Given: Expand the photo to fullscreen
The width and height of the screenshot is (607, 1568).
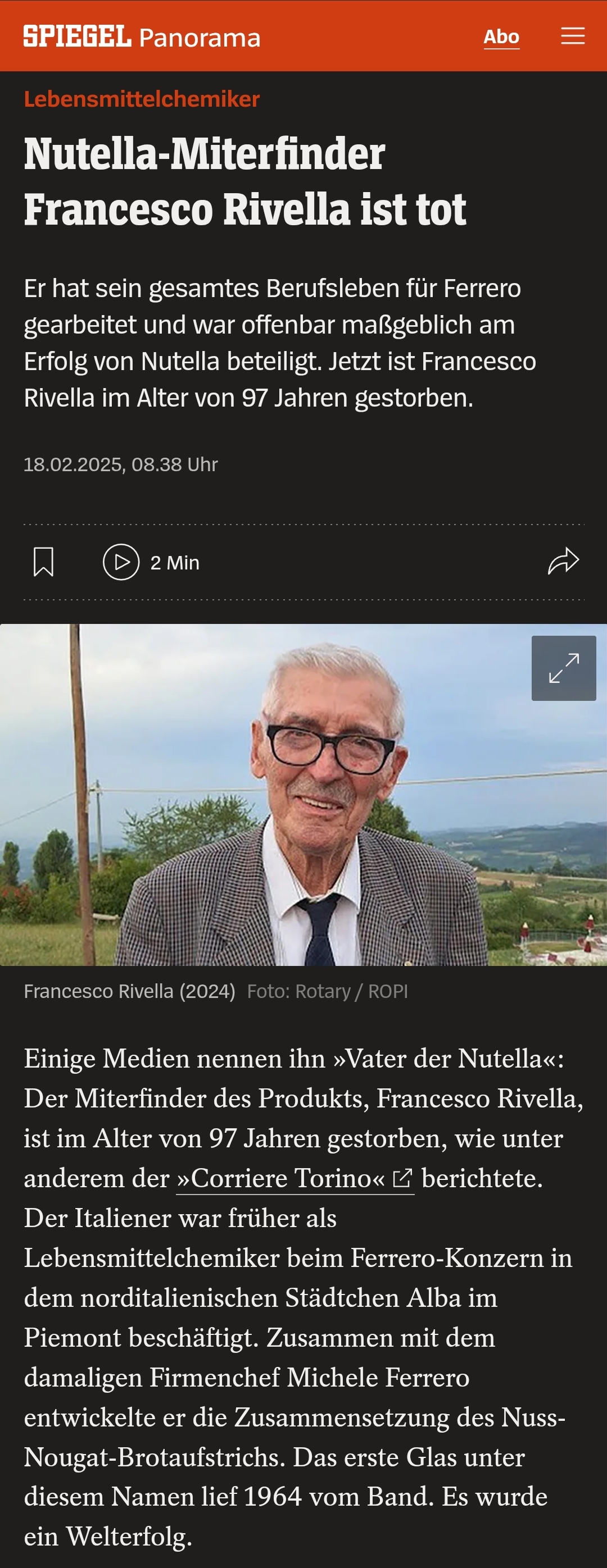Looking at the screenshot, I should click(563, 668).
